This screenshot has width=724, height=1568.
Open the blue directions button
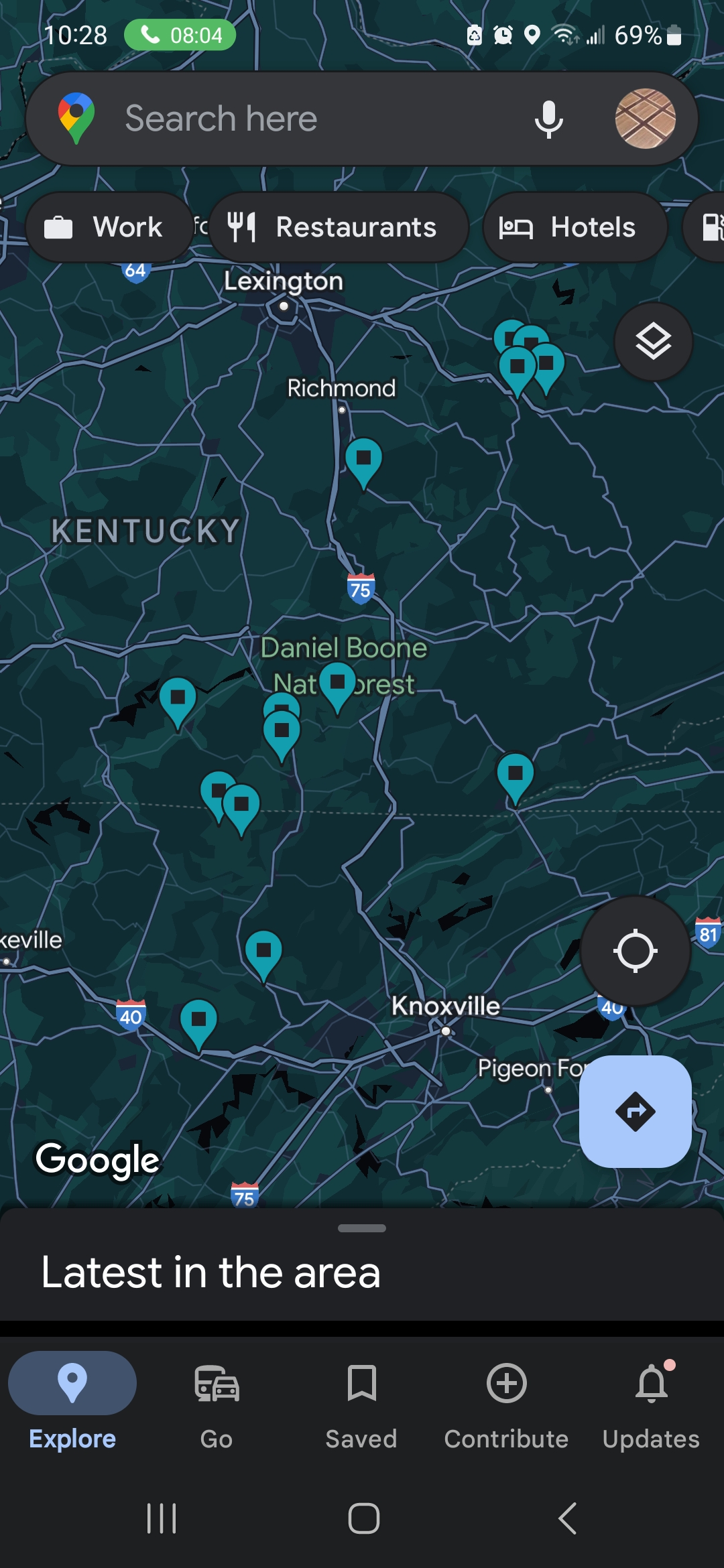(x=636, y=1112)
